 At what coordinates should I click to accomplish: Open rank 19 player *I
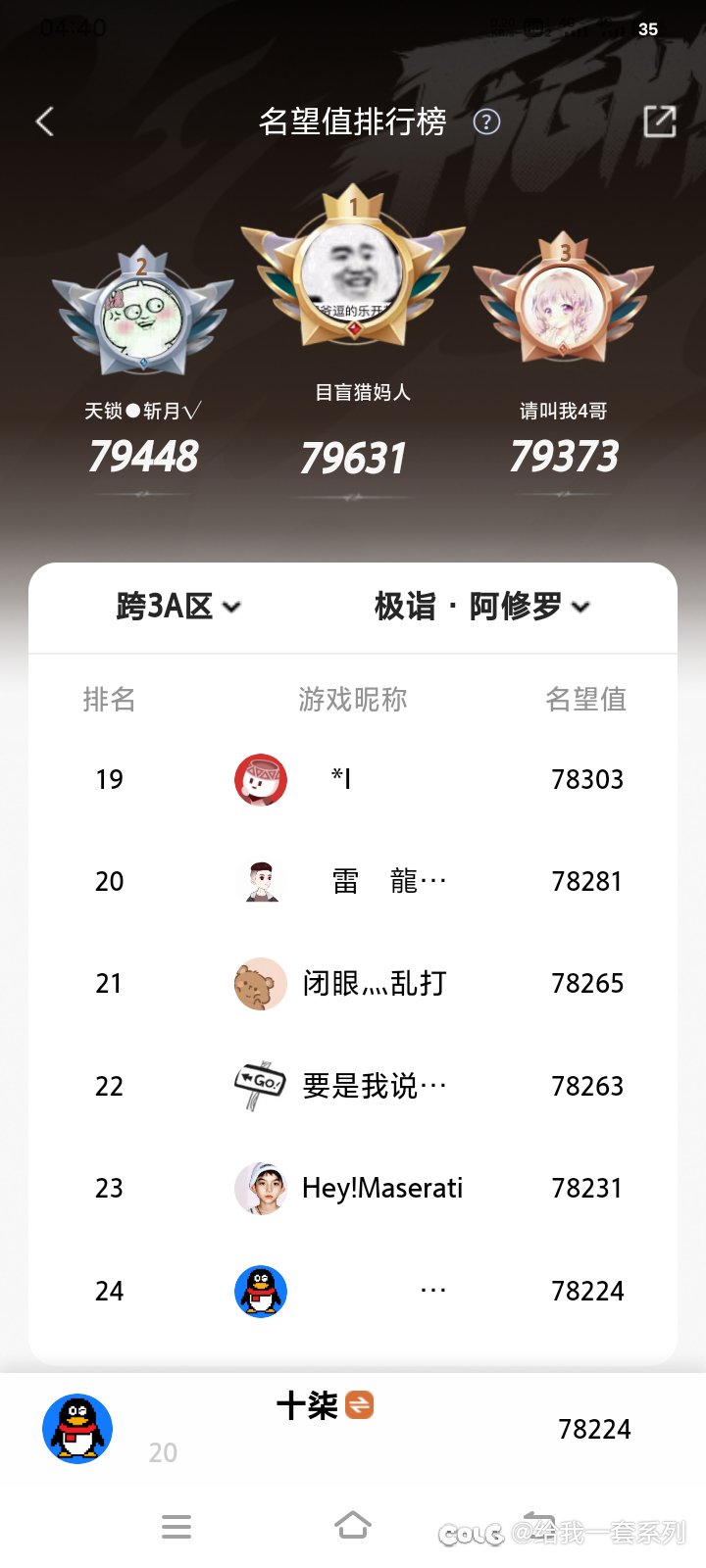[x=353, y=779]
